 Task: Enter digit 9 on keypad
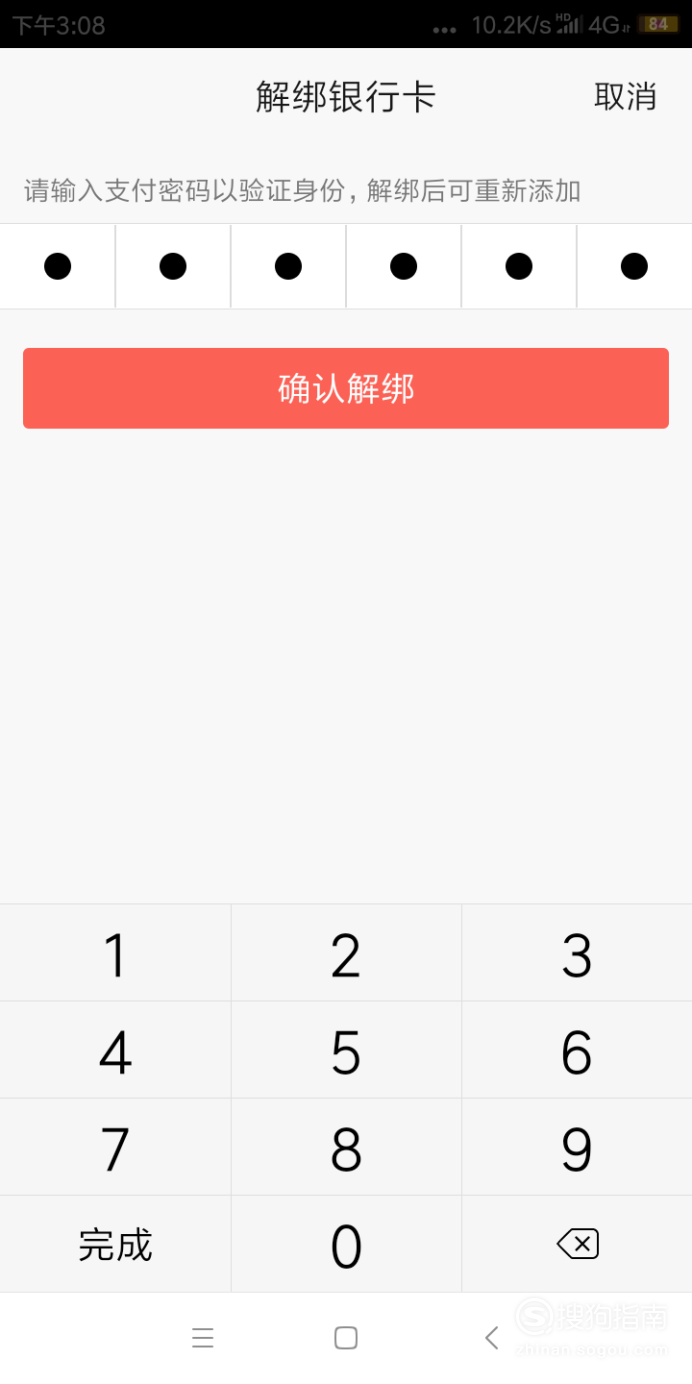(x=577, y=1149)
